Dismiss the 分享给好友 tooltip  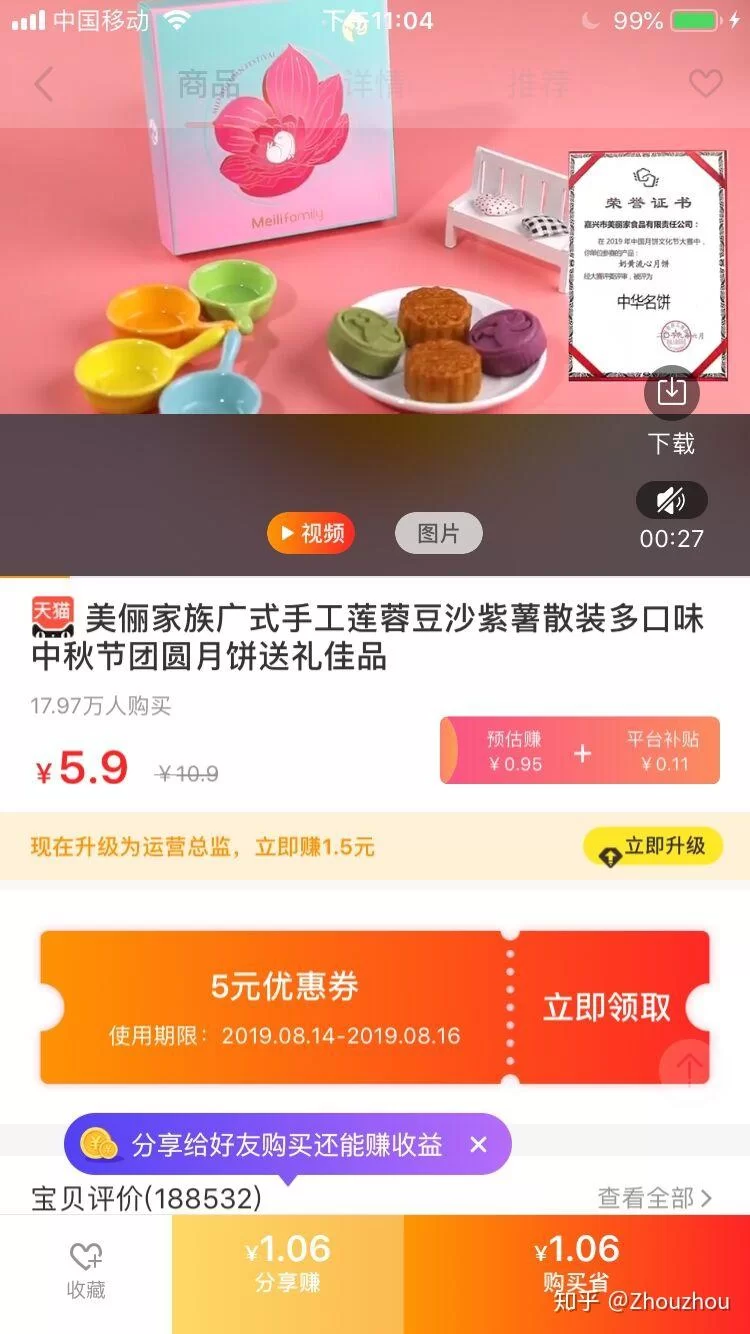[479, 1145]
